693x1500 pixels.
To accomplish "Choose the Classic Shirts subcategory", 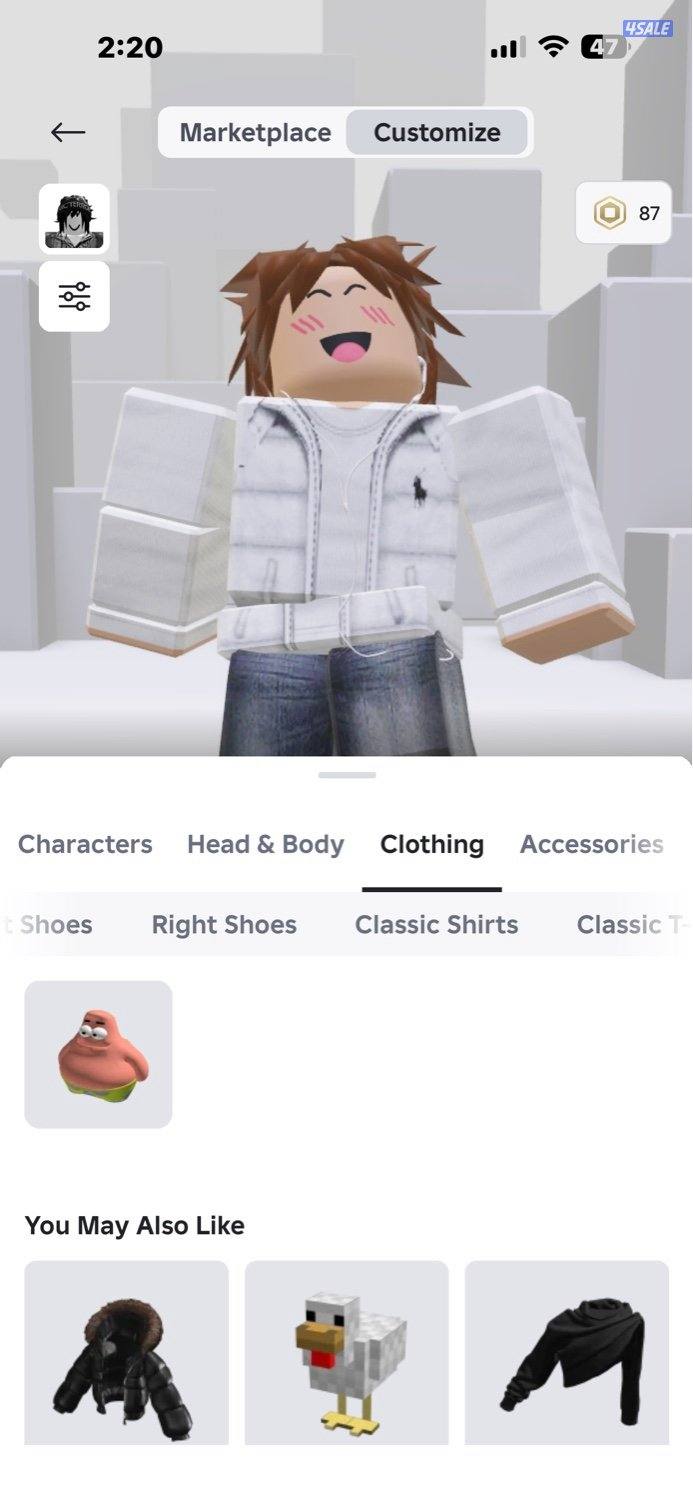I will coord(436,925).
